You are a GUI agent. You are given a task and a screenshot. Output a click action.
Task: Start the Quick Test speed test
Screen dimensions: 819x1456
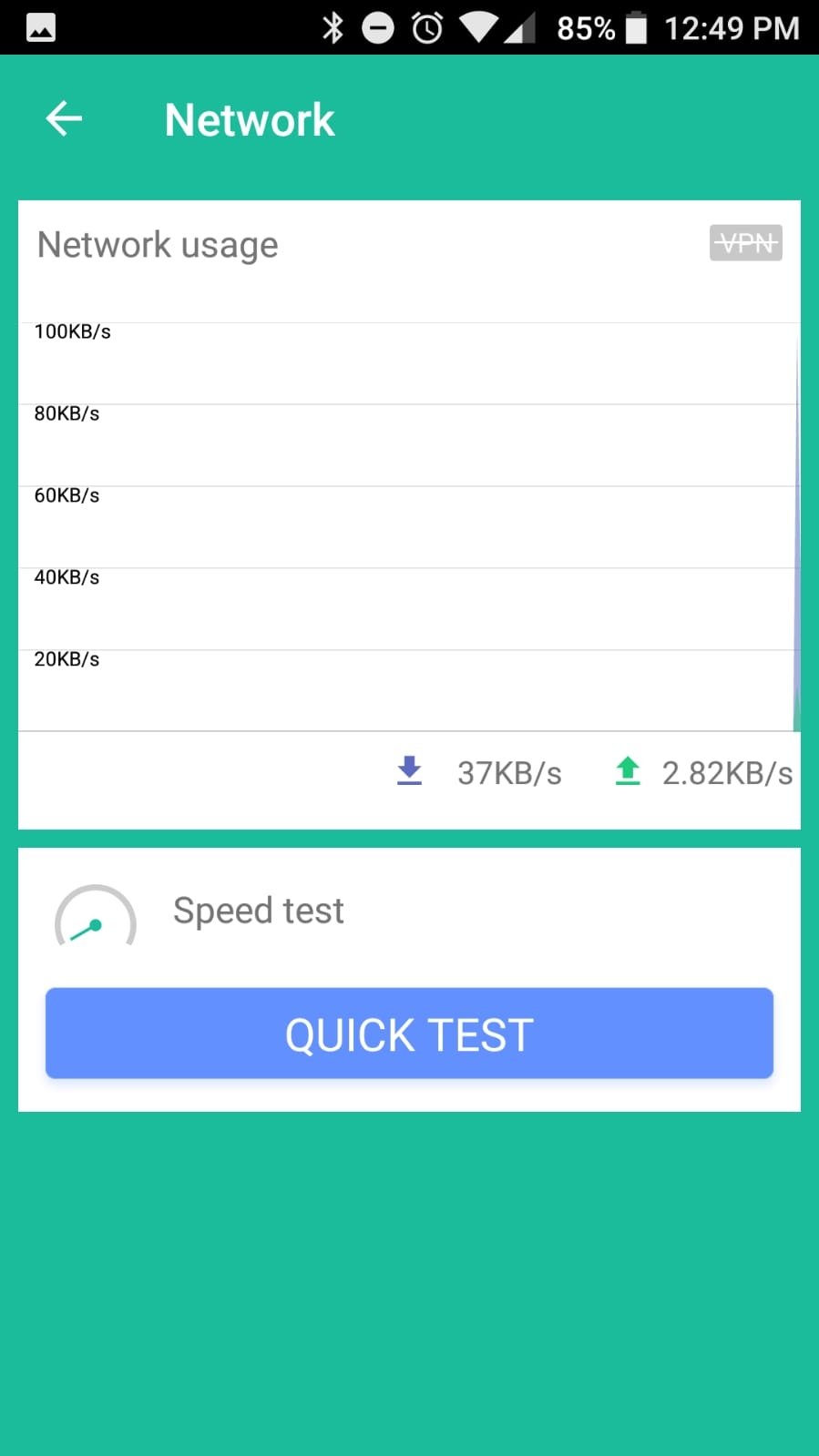click(x=409, y=1033)
